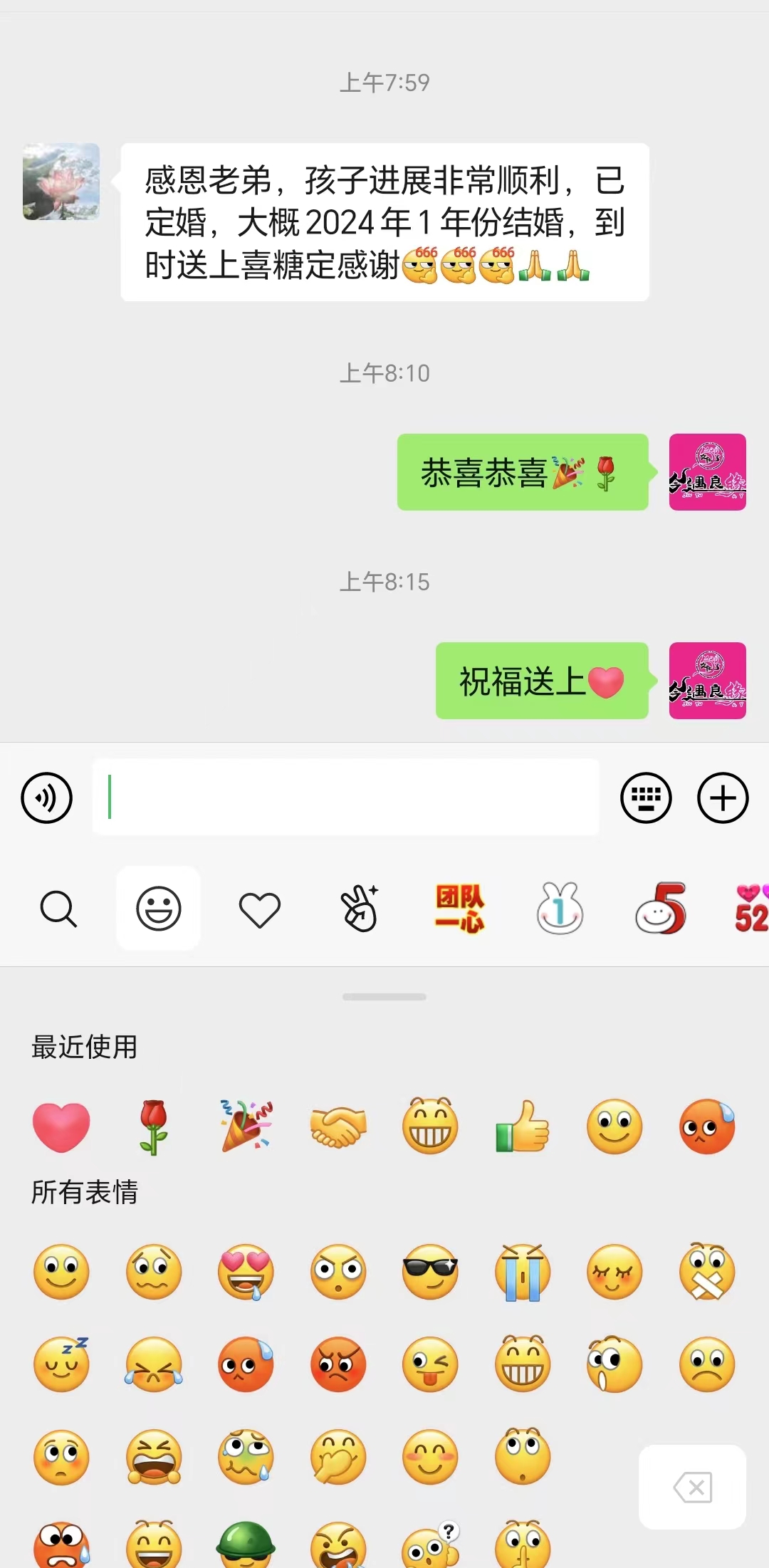Delete the last character with backspace

692,1487
